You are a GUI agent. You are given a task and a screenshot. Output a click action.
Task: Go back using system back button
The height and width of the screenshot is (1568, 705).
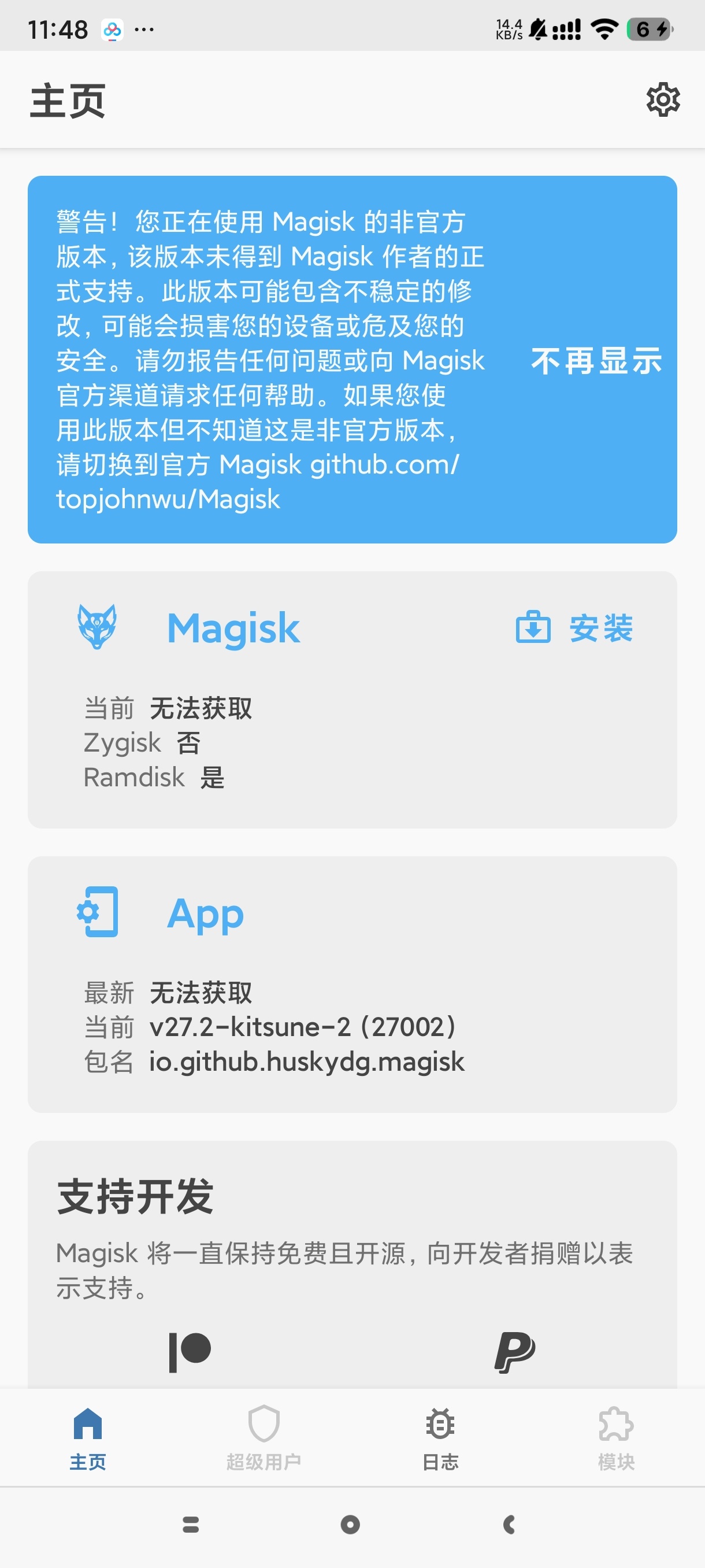(510, 1524)
